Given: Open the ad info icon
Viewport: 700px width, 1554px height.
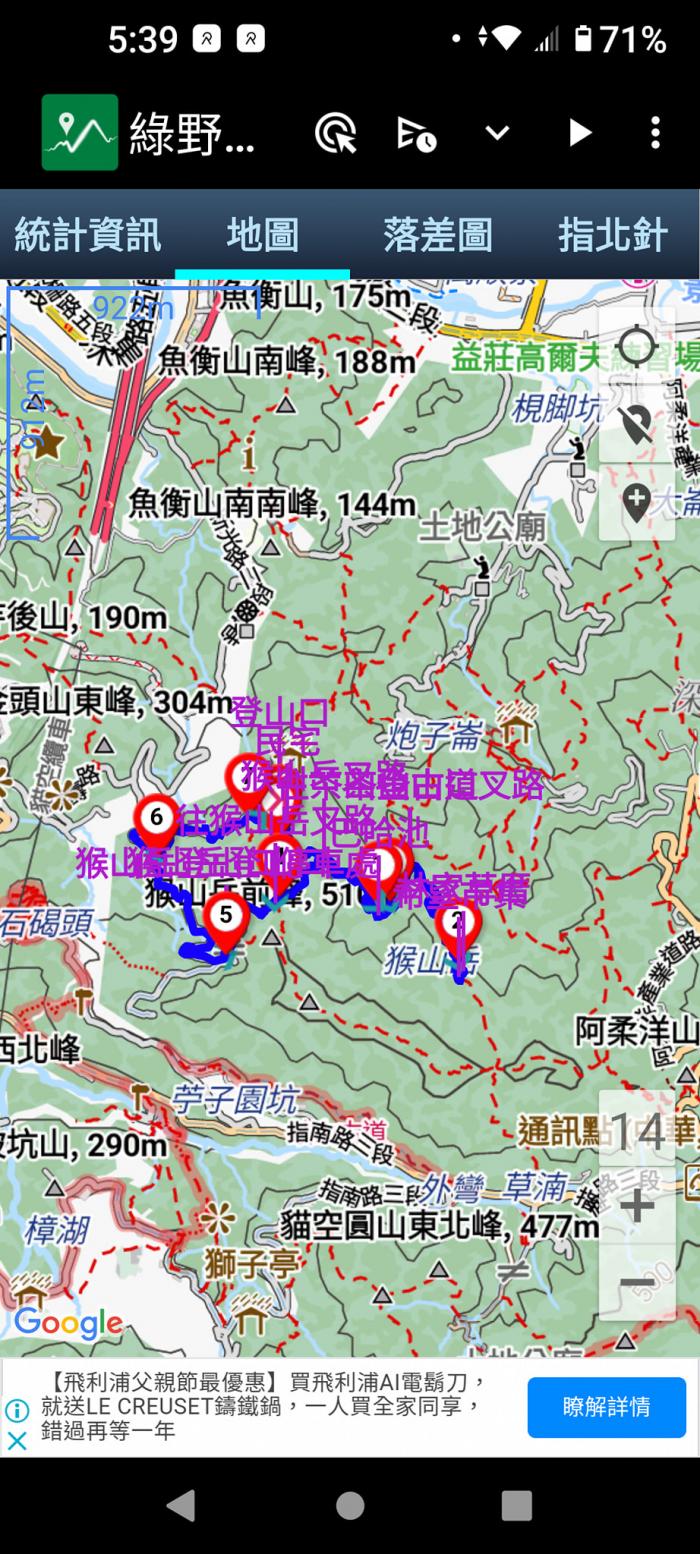Looking at the screenshot, I should point(17,1410).
